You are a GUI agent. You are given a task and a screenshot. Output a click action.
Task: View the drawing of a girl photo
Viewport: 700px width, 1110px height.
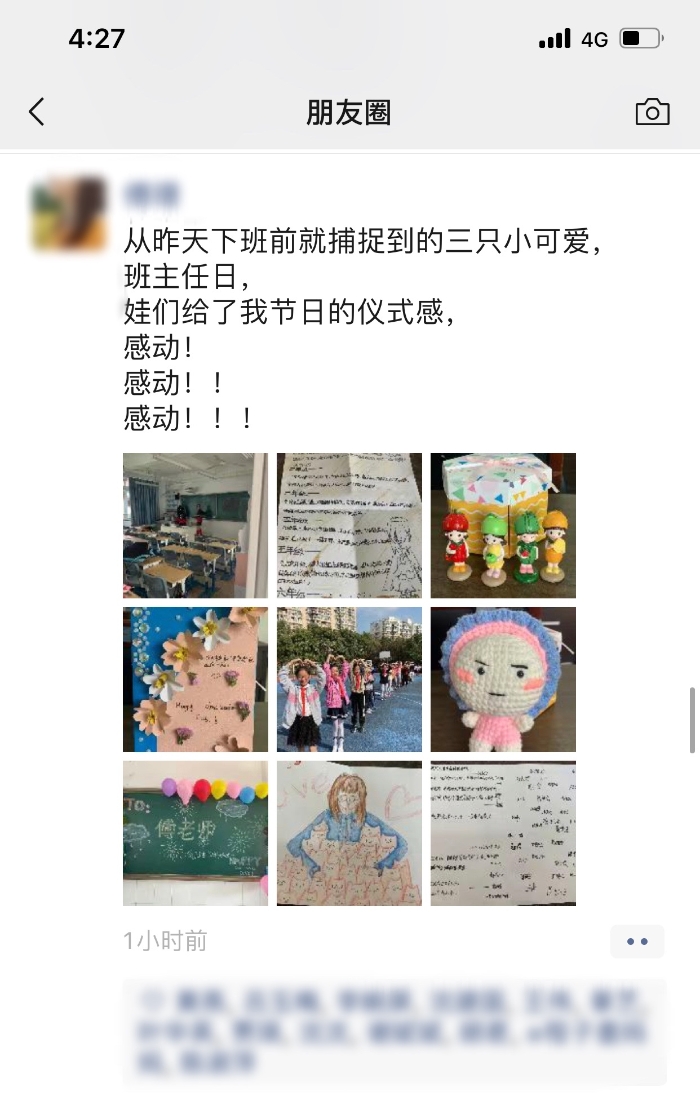(349, 833)
